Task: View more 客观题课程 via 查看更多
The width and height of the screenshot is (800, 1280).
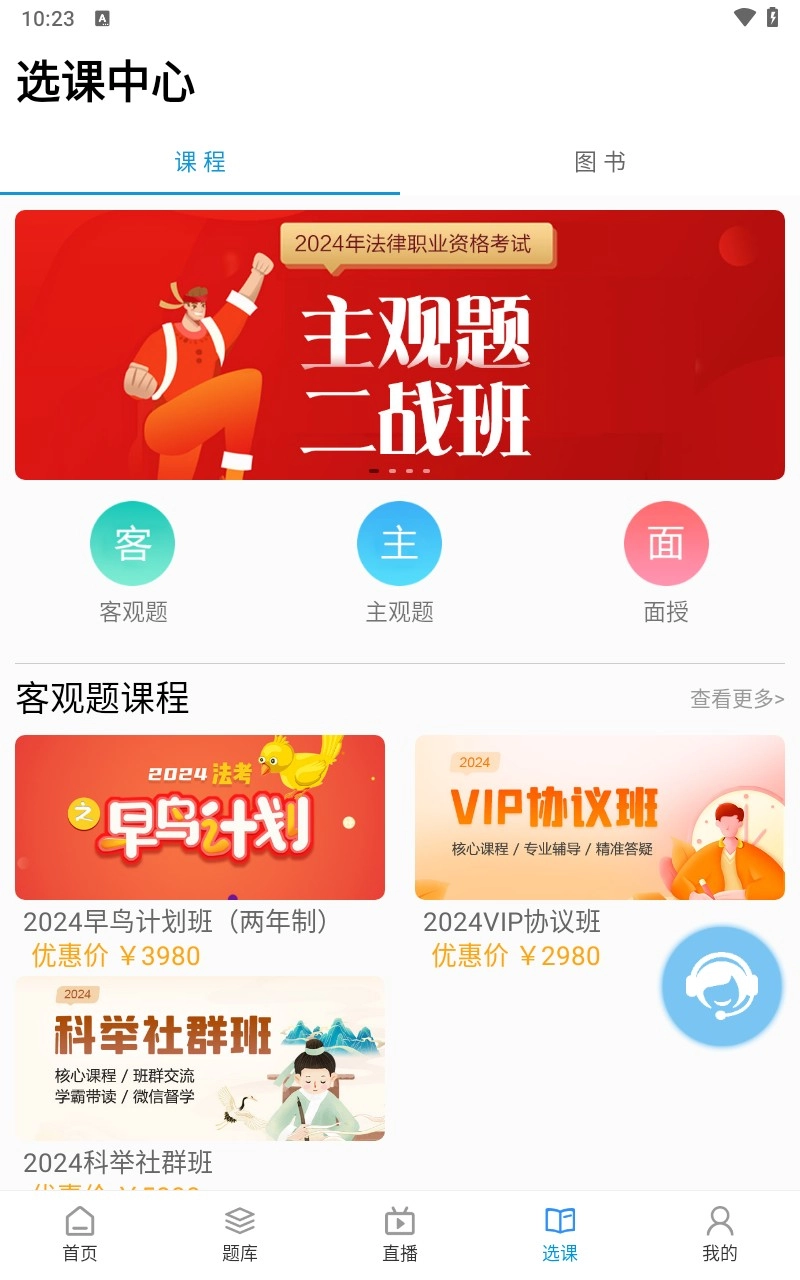Action: 737,699
